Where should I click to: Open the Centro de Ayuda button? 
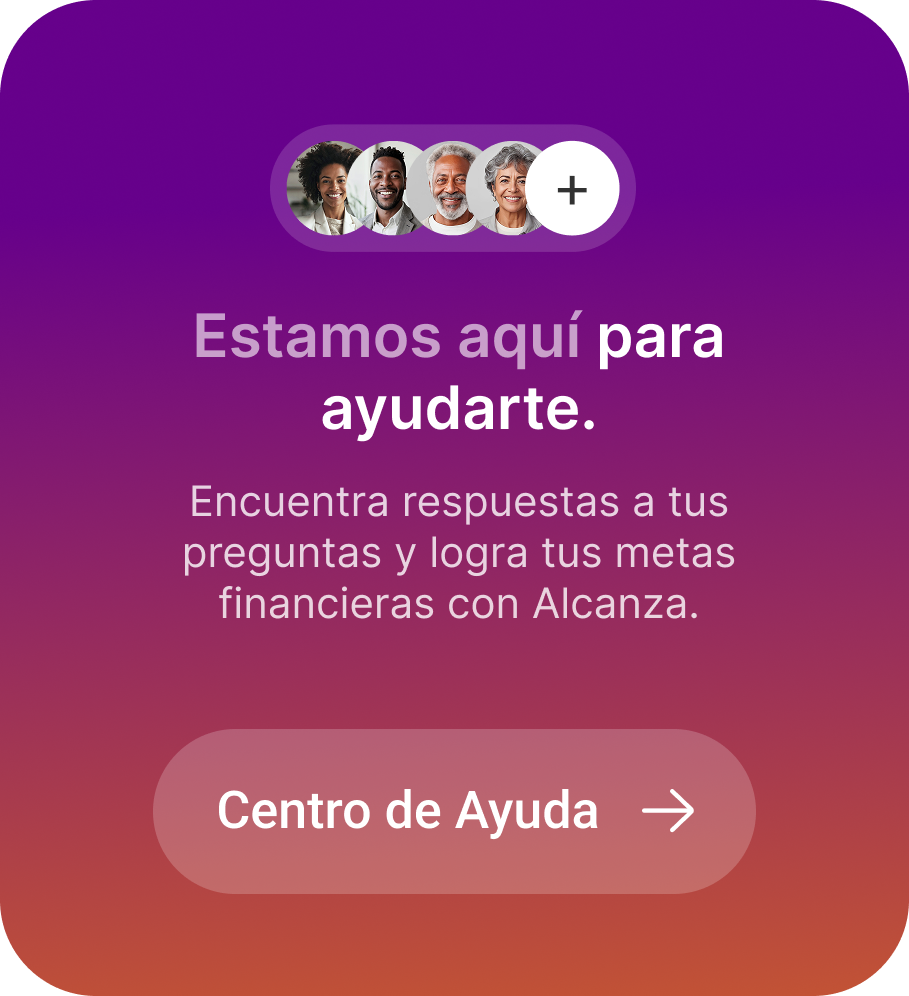tap(454, 811)
